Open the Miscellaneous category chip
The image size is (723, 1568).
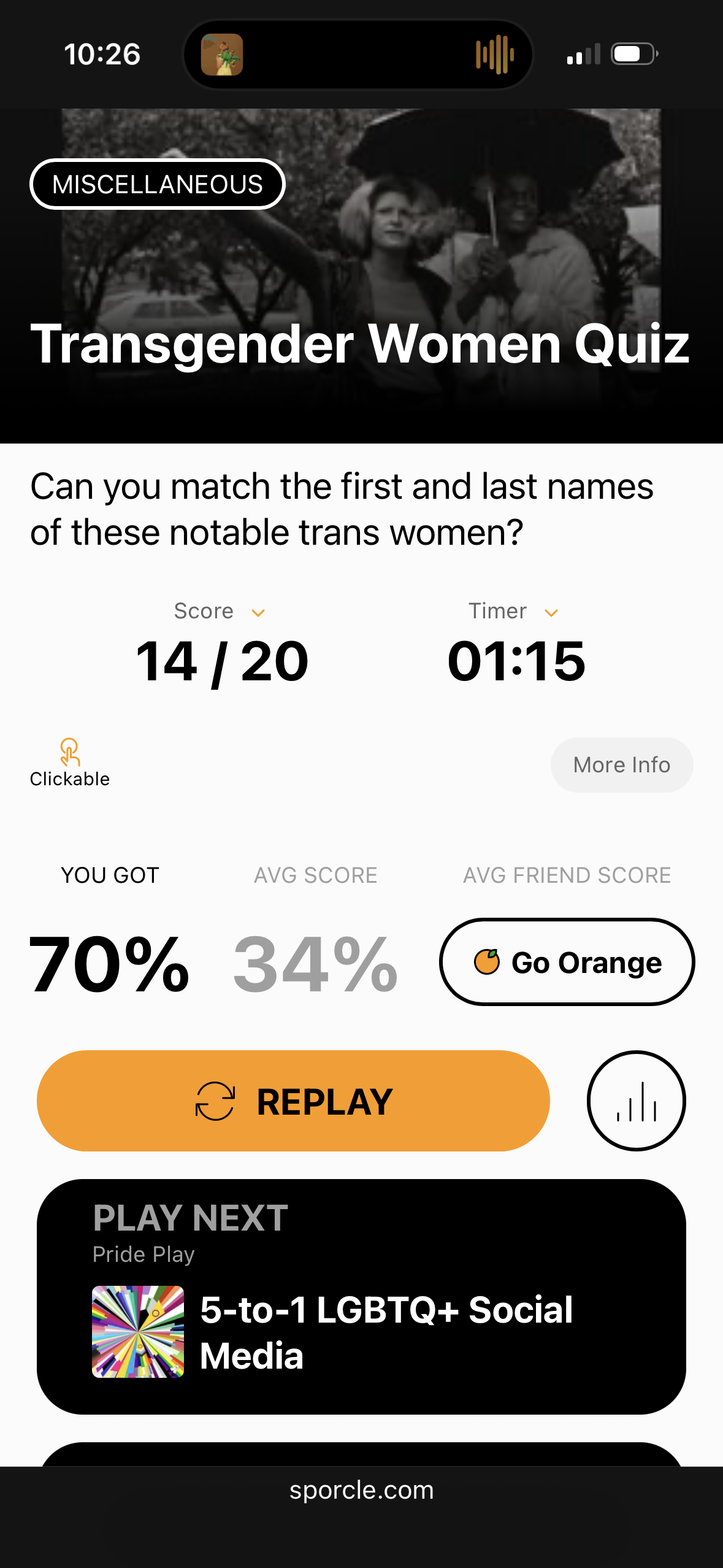pyautogui.click(x=157, y=184)
